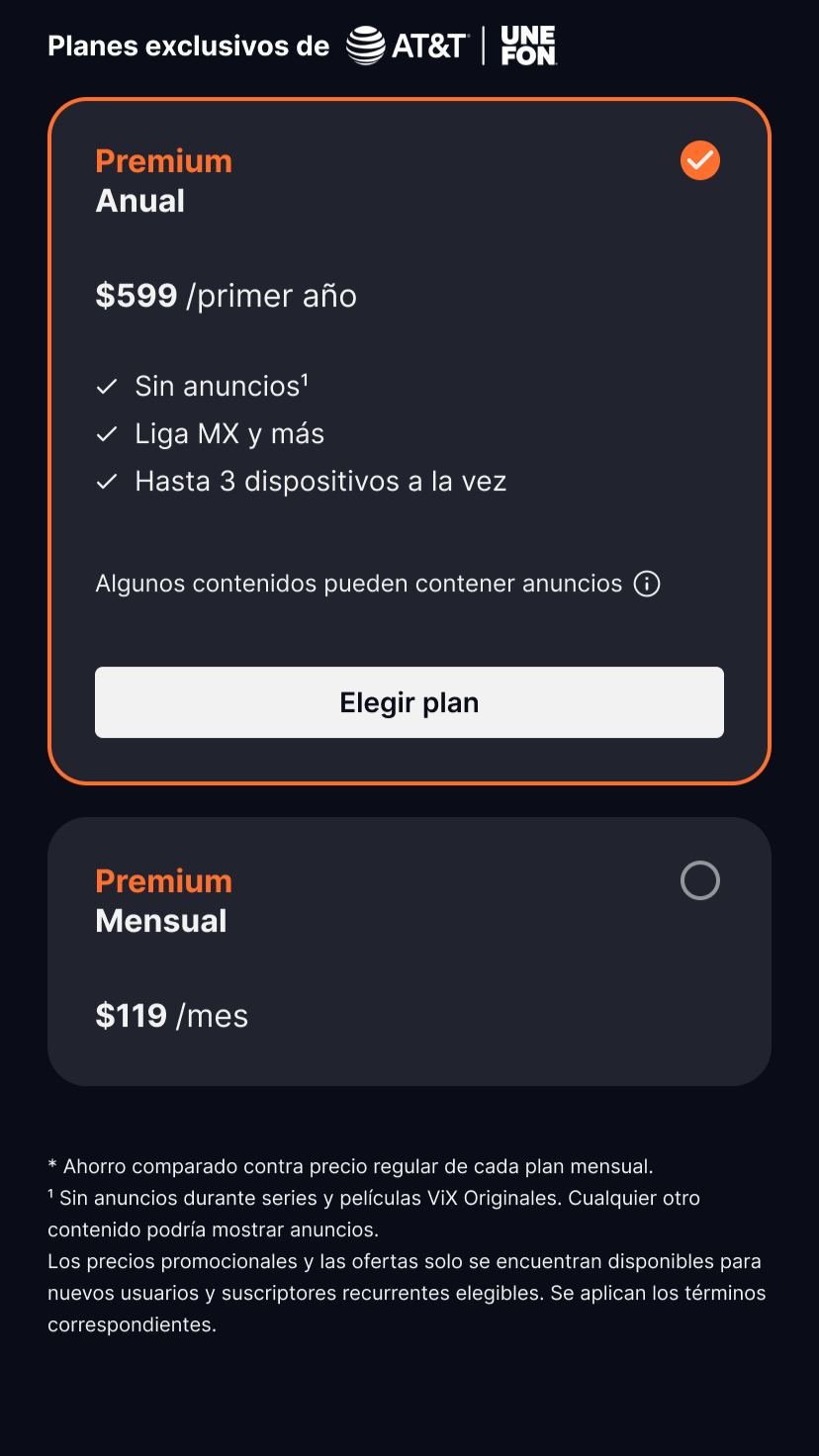The height and width of the screenshot is (1456, 819).
Task: Click the checkmark beside Sin anuncios
Action: [x=107, y=386]
